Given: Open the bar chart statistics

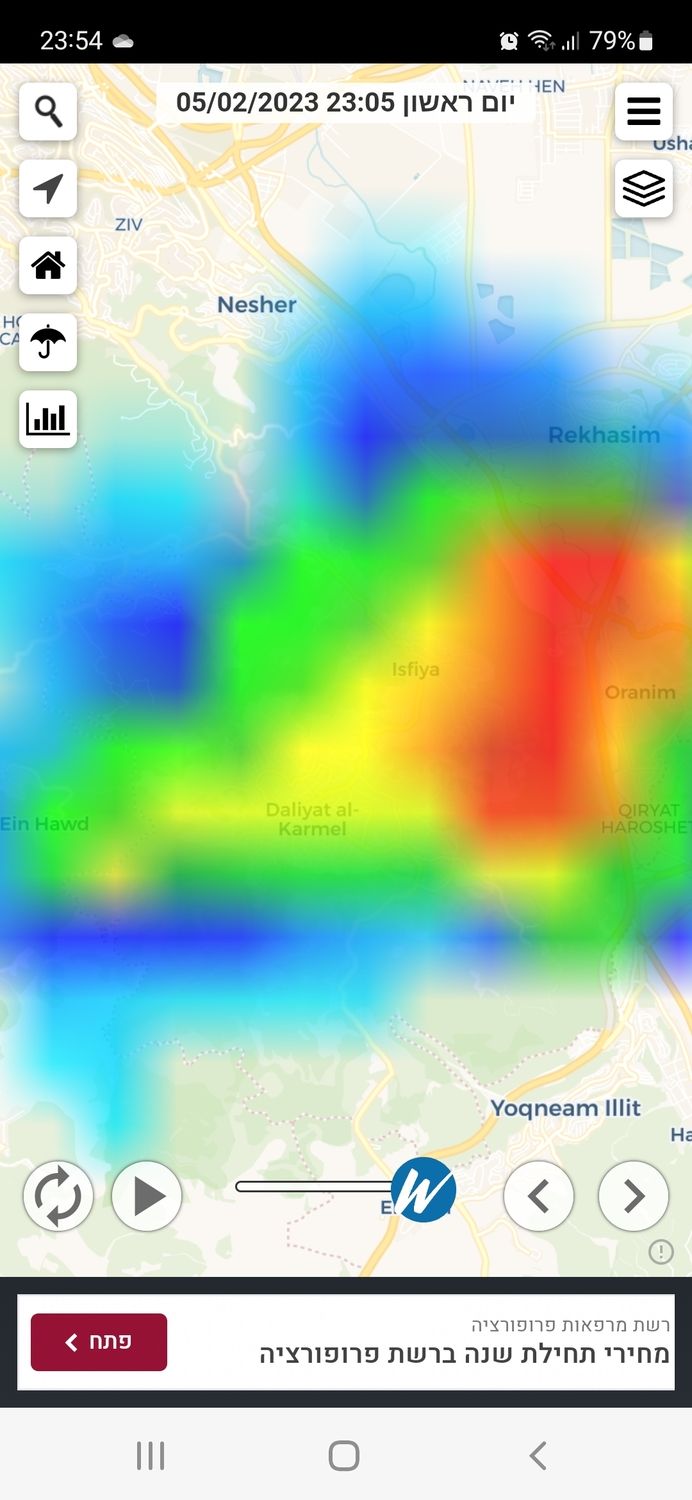Looking at the screenshot, I should click(48, 419).
